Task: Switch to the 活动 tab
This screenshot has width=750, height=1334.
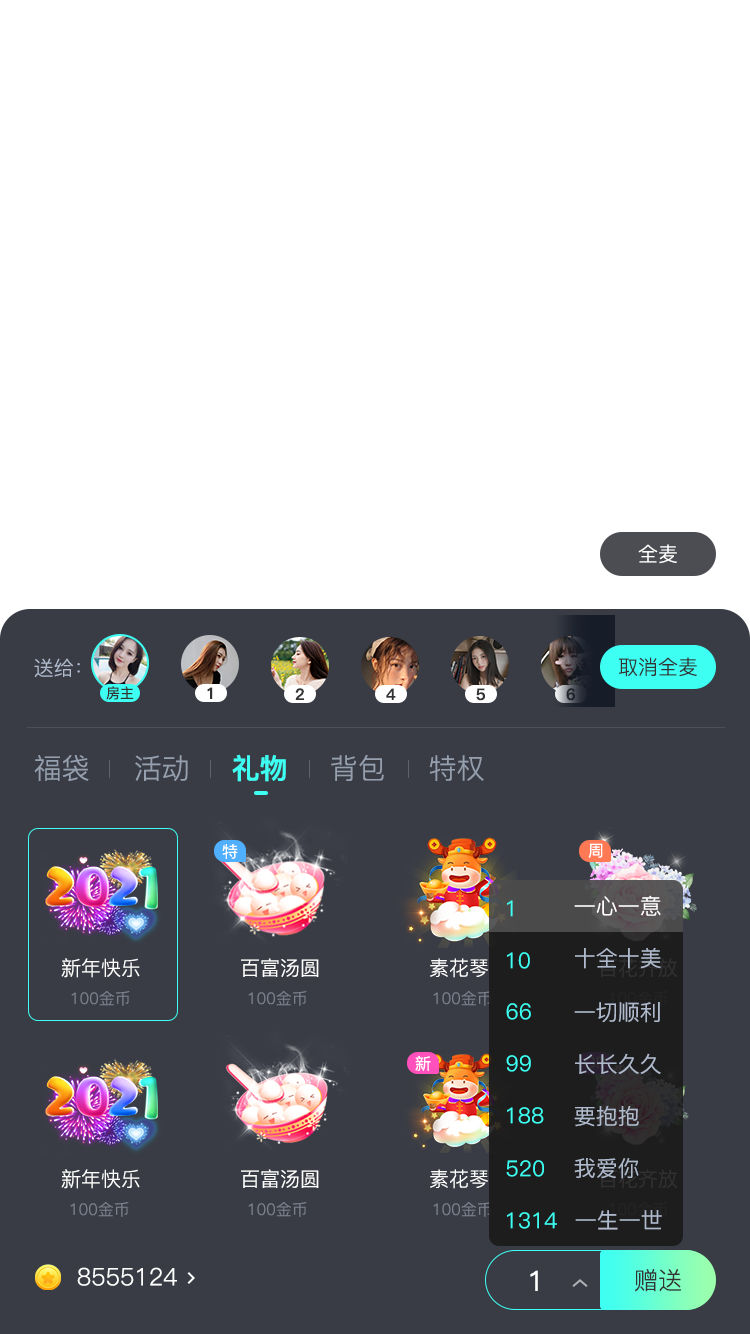Action: [x=162, y=768]
